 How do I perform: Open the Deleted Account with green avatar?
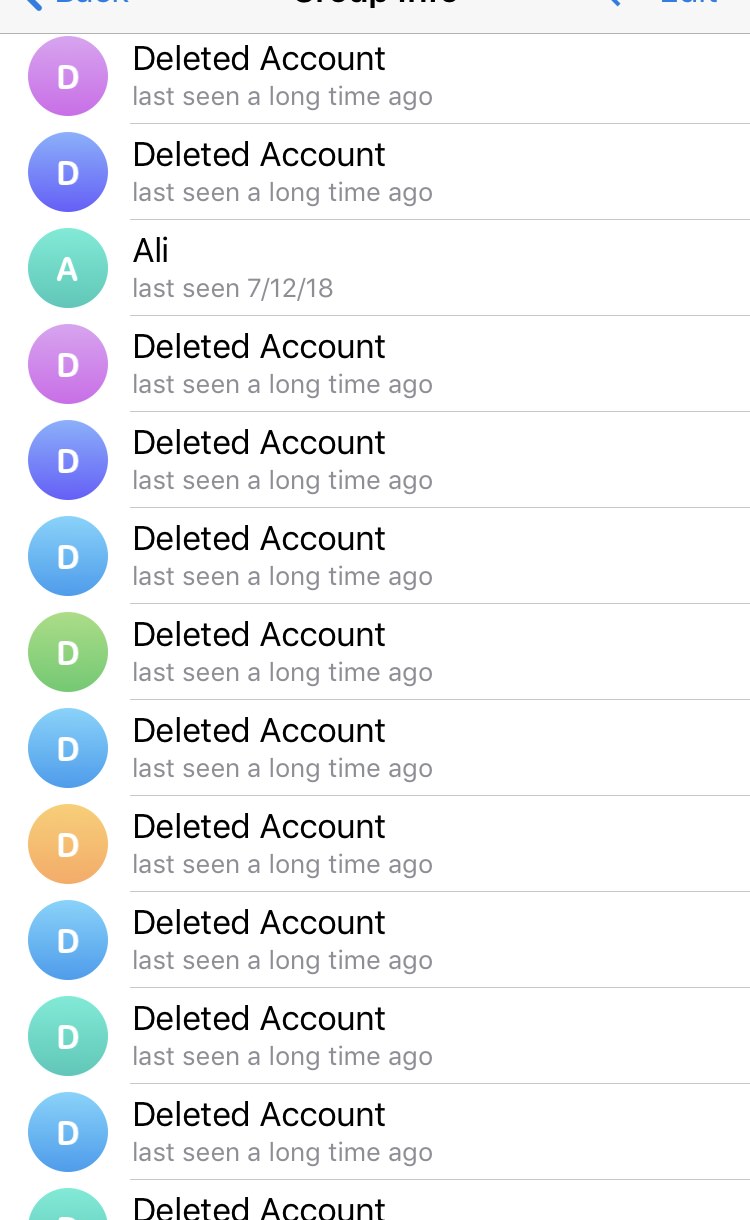(375, 652)
